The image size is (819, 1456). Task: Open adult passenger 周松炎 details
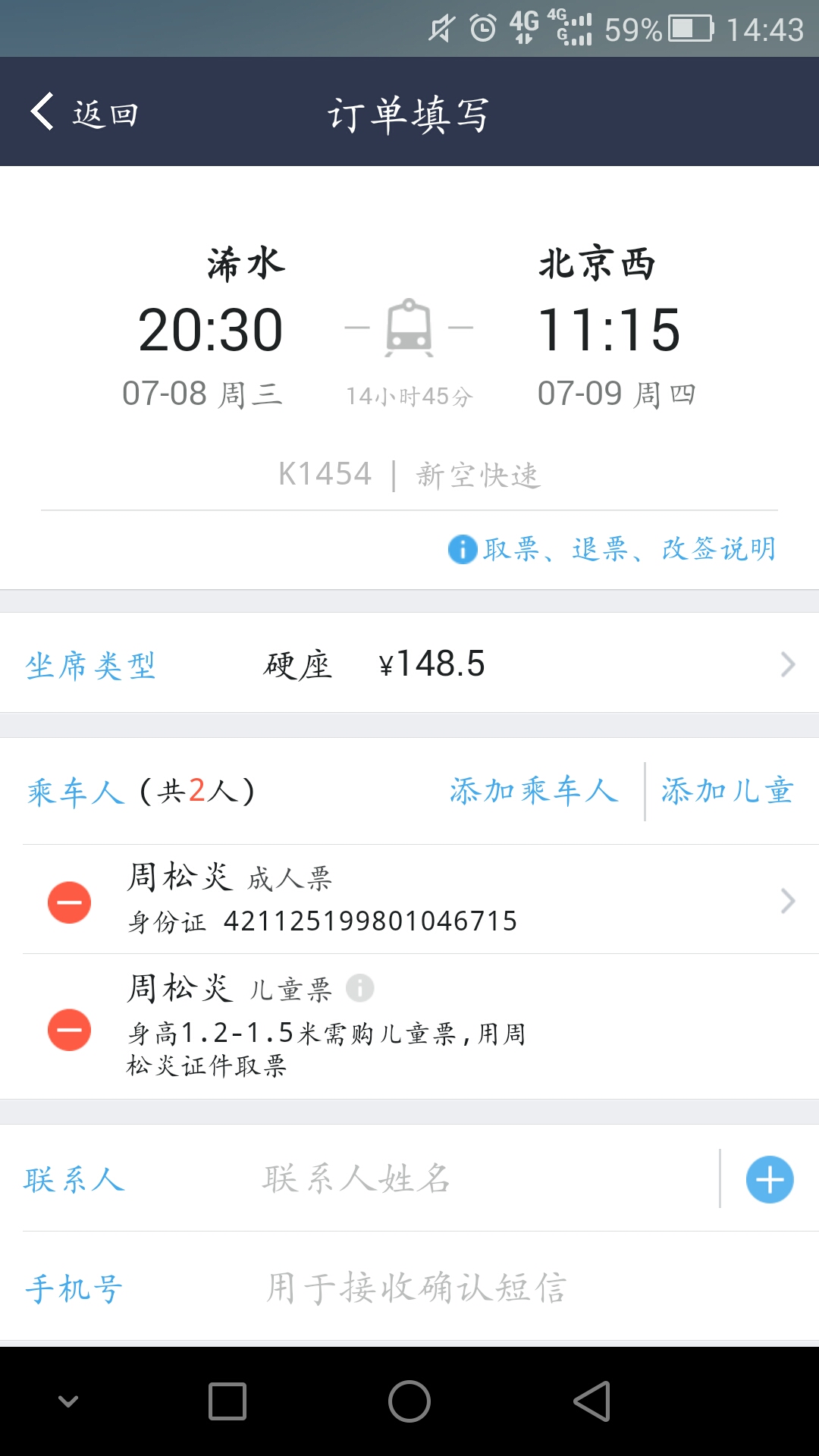tap(421, 899)
